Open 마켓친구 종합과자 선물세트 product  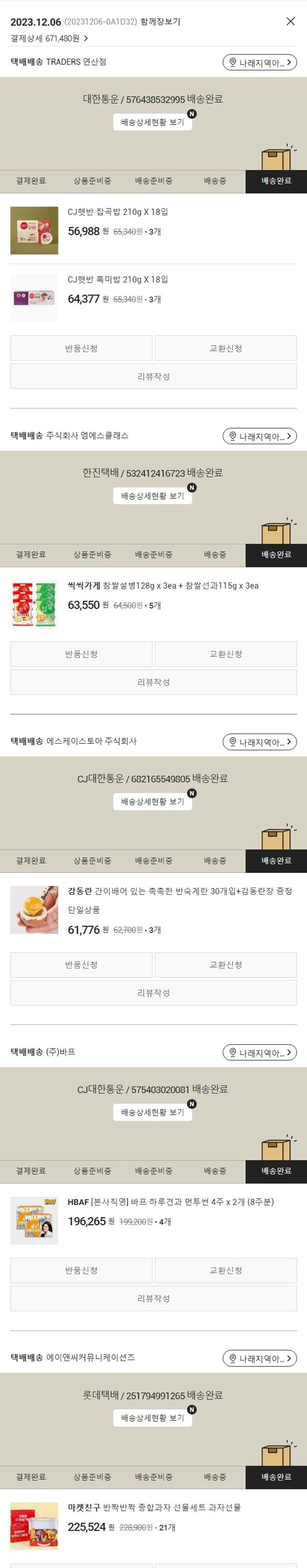point(154,1508)
